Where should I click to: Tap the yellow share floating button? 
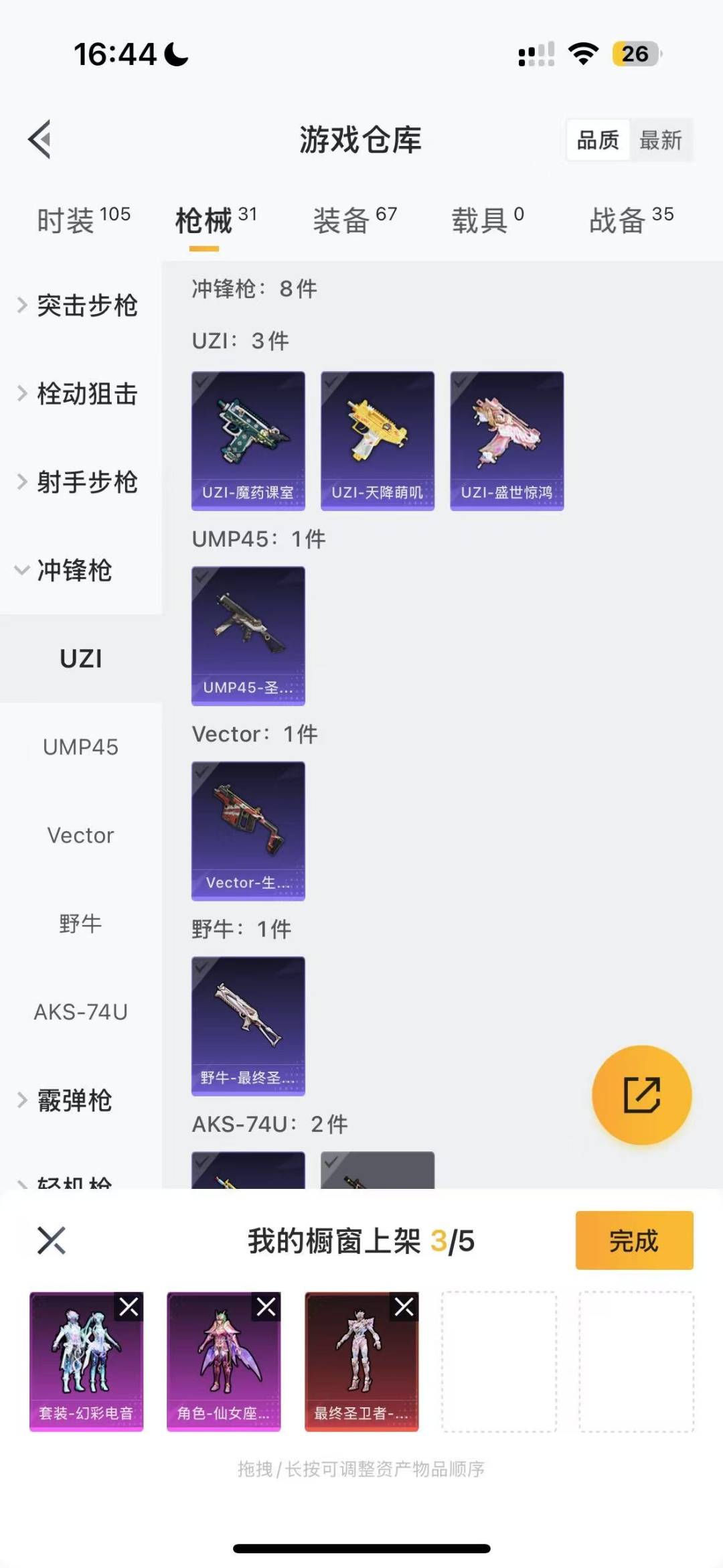641,1095
